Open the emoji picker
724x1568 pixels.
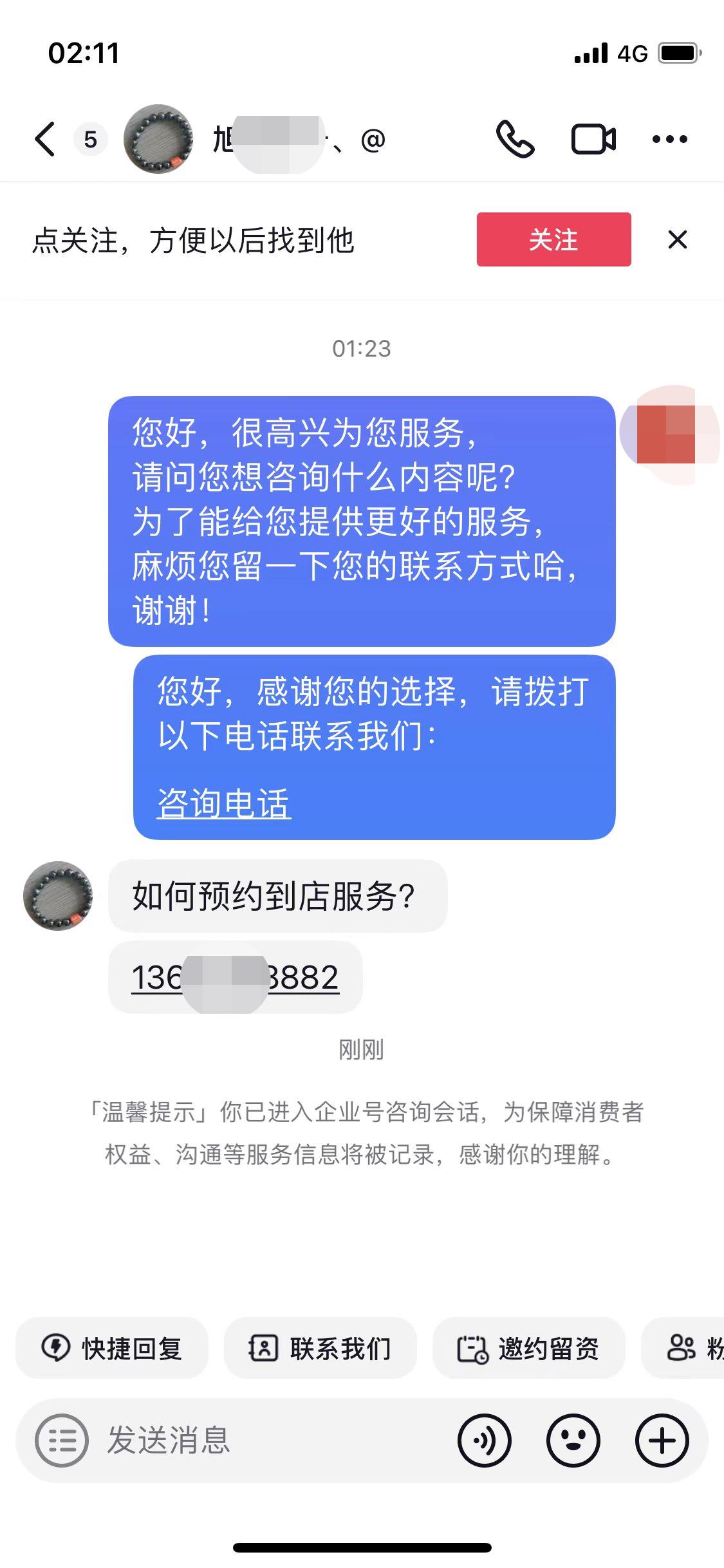(573, 1441)
